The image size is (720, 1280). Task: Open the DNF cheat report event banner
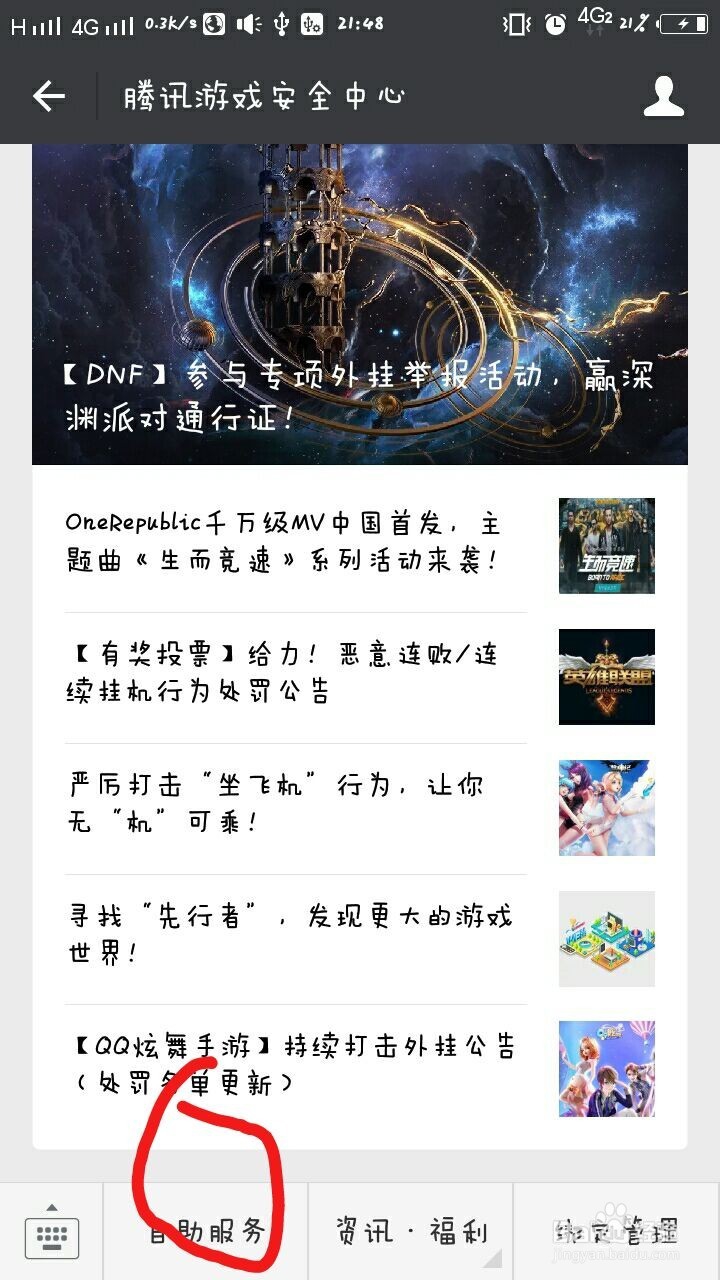point(360,304)
